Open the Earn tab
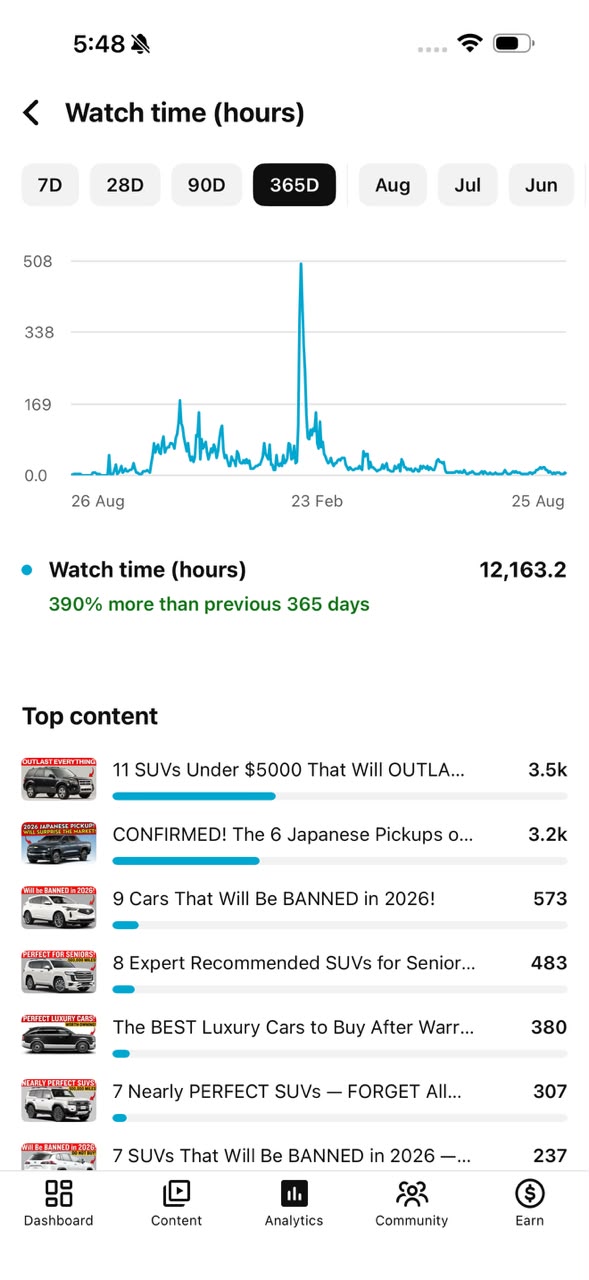This screenshot has height=1280, width=589. 529,1203
